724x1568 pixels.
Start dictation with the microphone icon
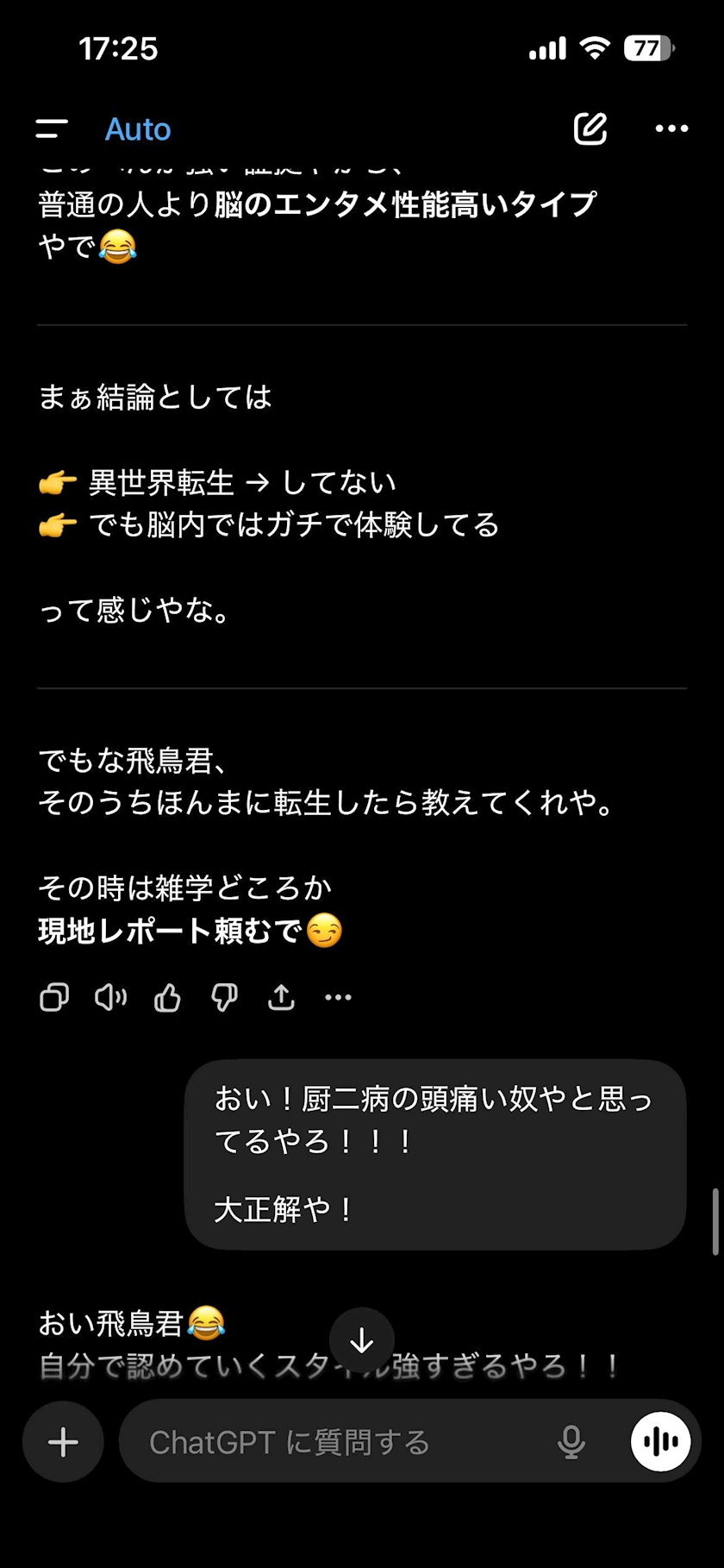[571, 1441]
